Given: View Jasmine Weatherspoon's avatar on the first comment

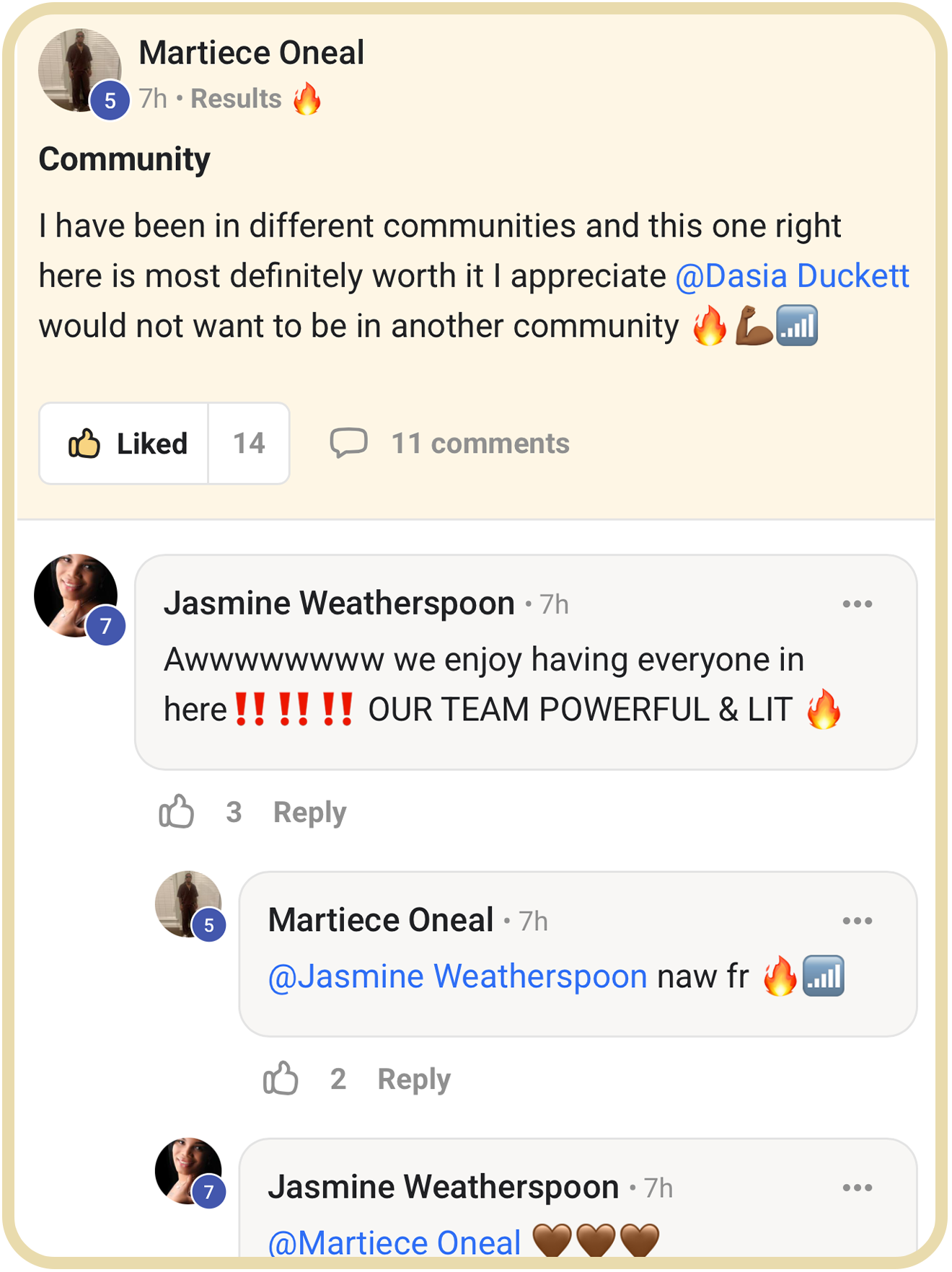Looking at the screenshot, I should (x=76, y=596).
